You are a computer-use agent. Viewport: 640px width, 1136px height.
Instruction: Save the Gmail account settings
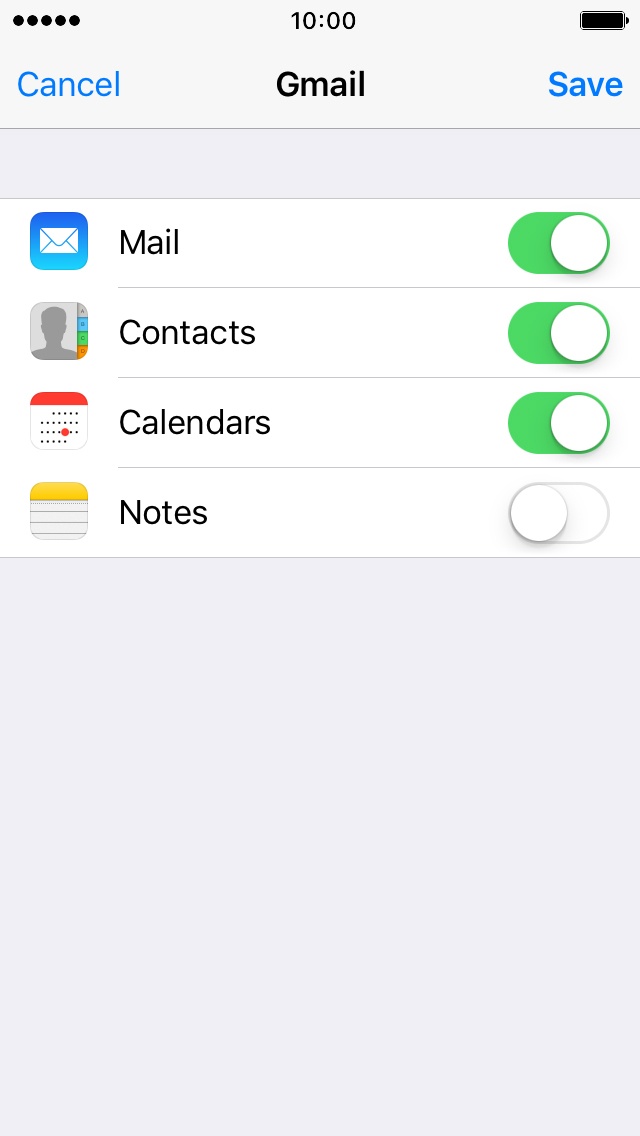point(585,85)
